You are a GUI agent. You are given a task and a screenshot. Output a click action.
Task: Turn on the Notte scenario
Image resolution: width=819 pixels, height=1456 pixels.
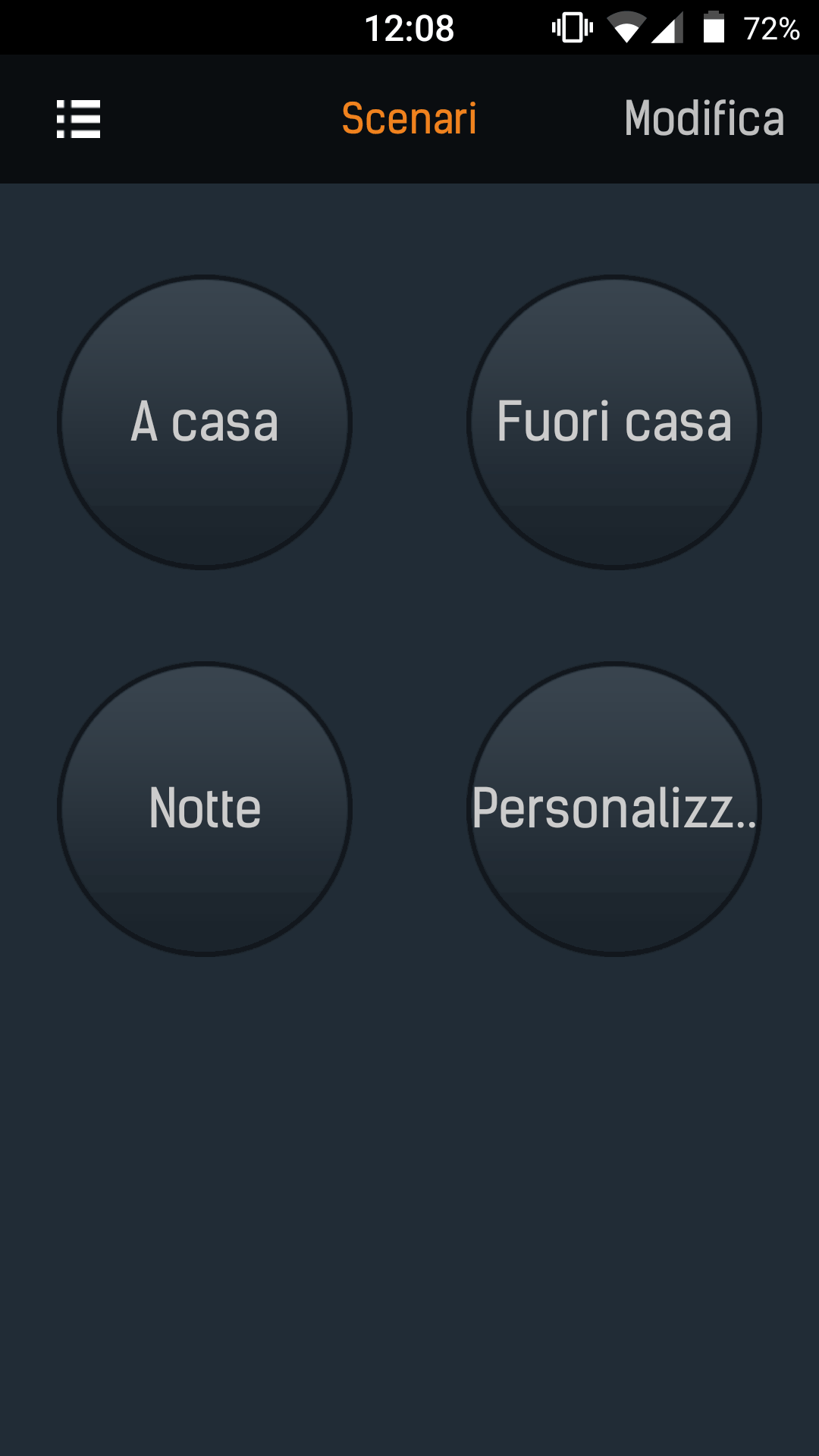point(205,808)
